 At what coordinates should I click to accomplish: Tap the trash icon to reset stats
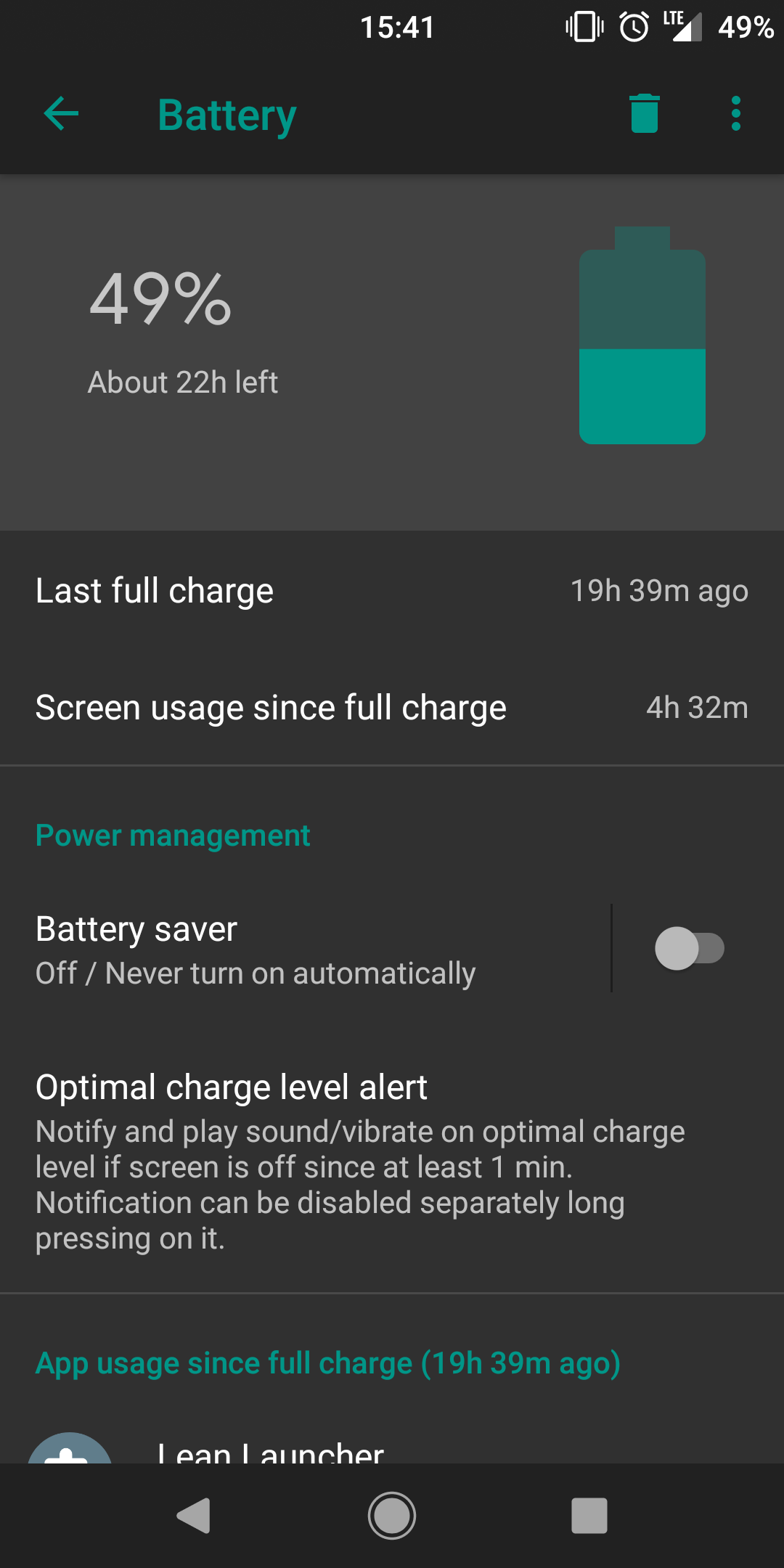click(645, 114)
